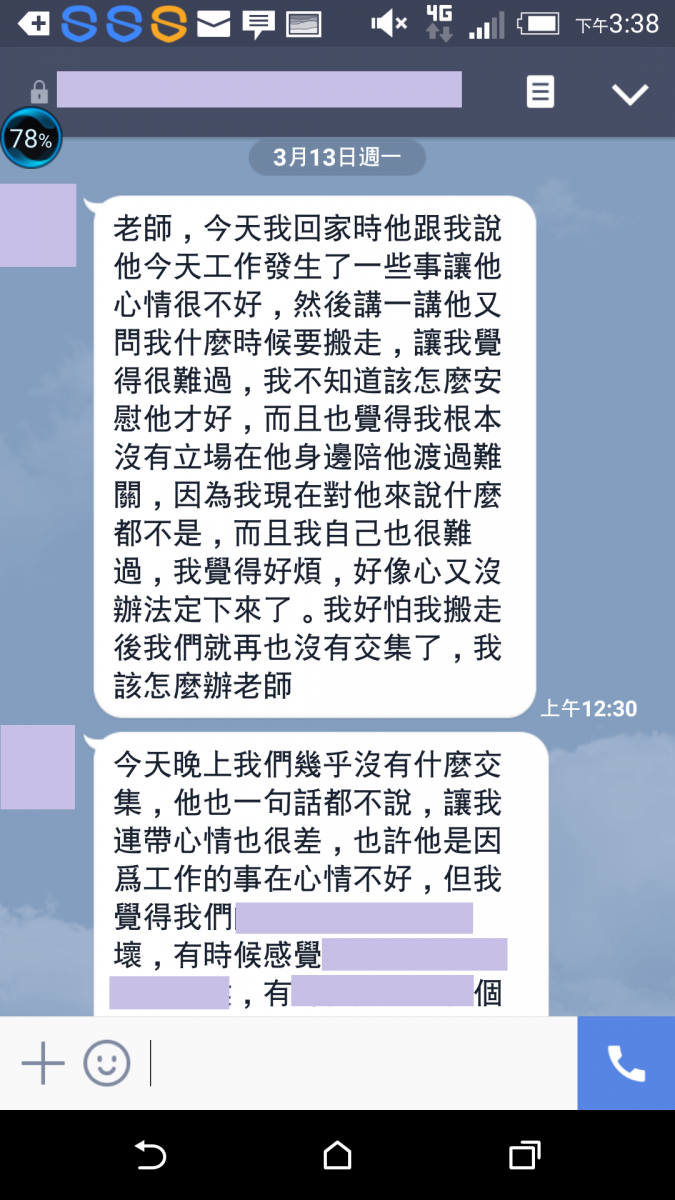This screenshot has width=675, height=1200.
Task: Open the plus attachment menu
Action: tap(43, 1063)
